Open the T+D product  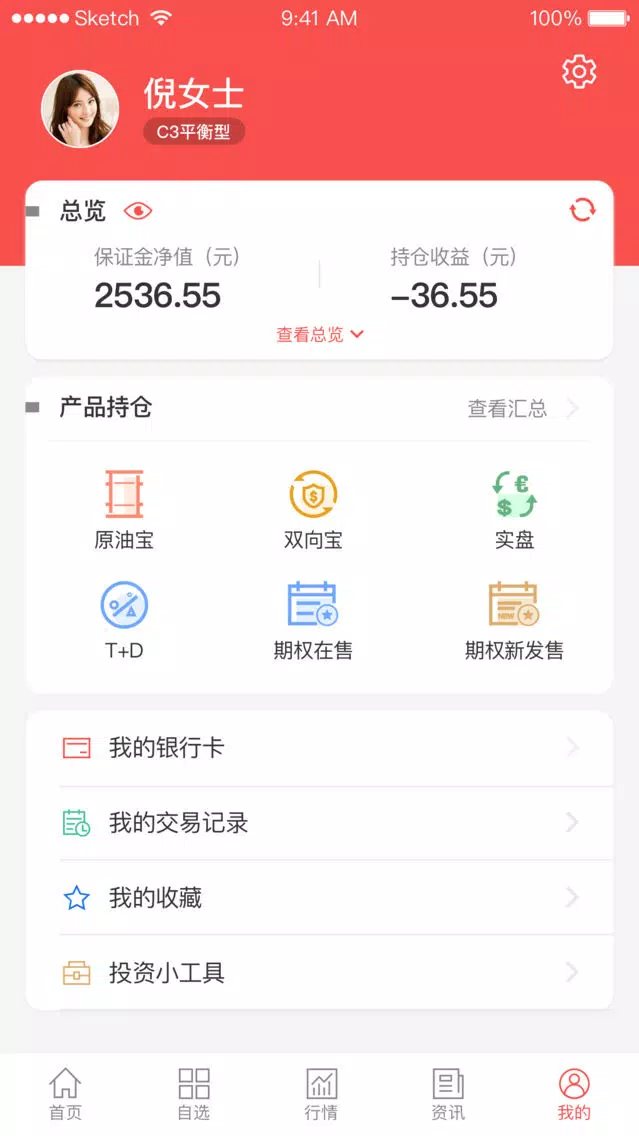point(124,621)
